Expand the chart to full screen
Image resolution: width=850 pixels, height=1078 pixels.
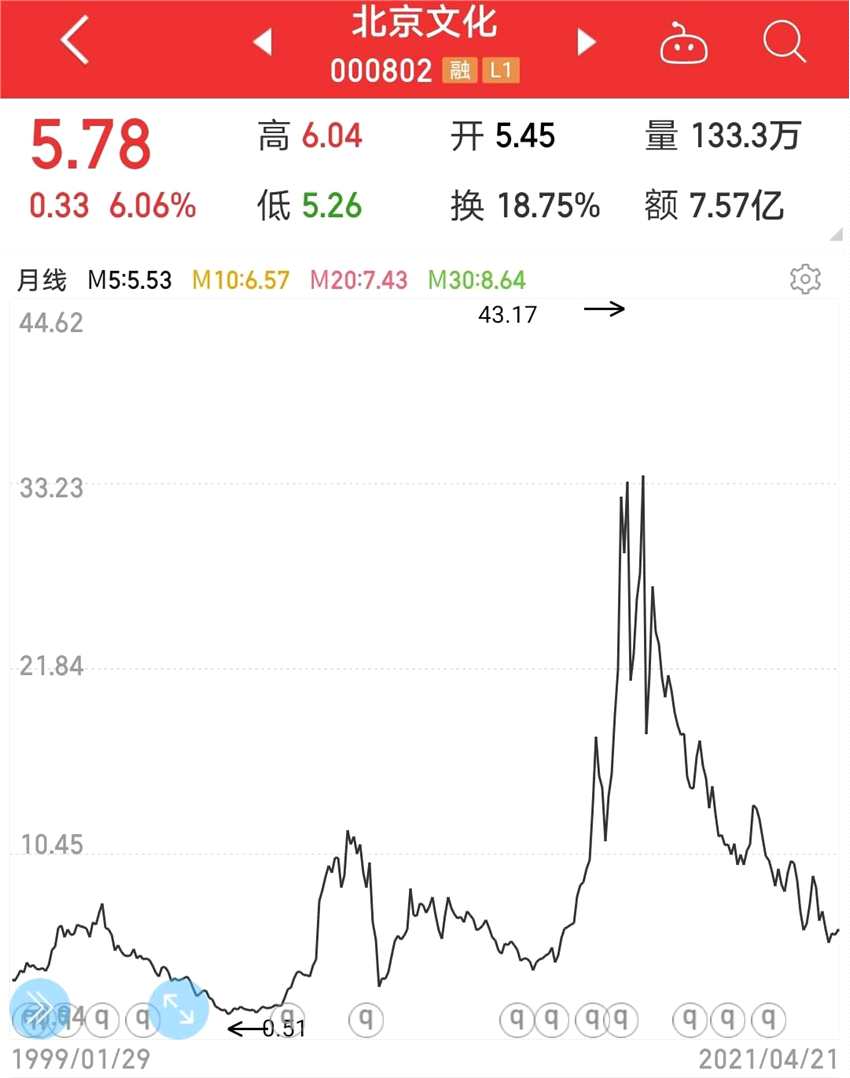pos(178,1008)
